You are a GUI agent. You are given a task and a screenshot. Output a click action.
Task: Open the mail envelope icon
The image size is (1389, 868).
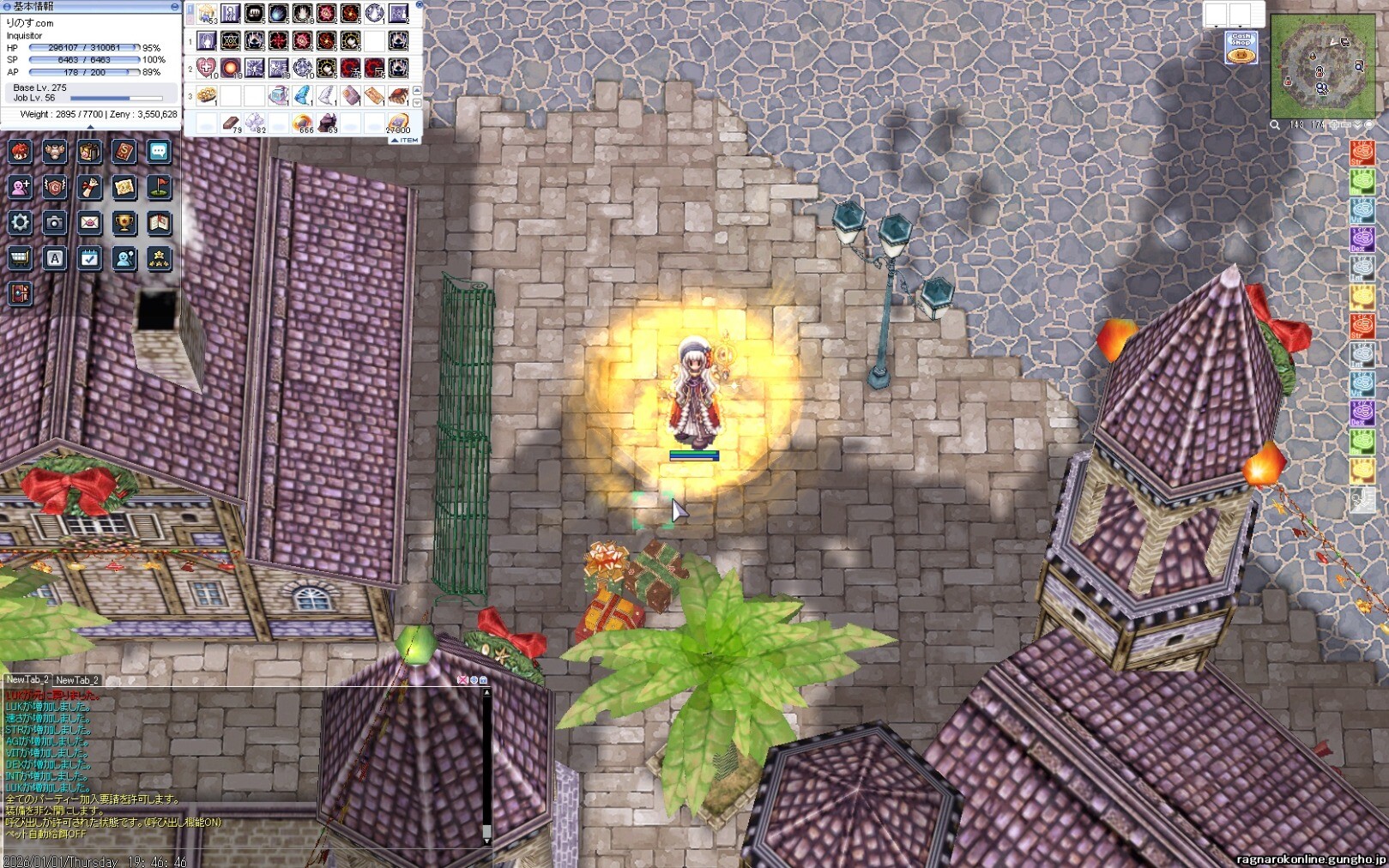click(x=89, y=223)
